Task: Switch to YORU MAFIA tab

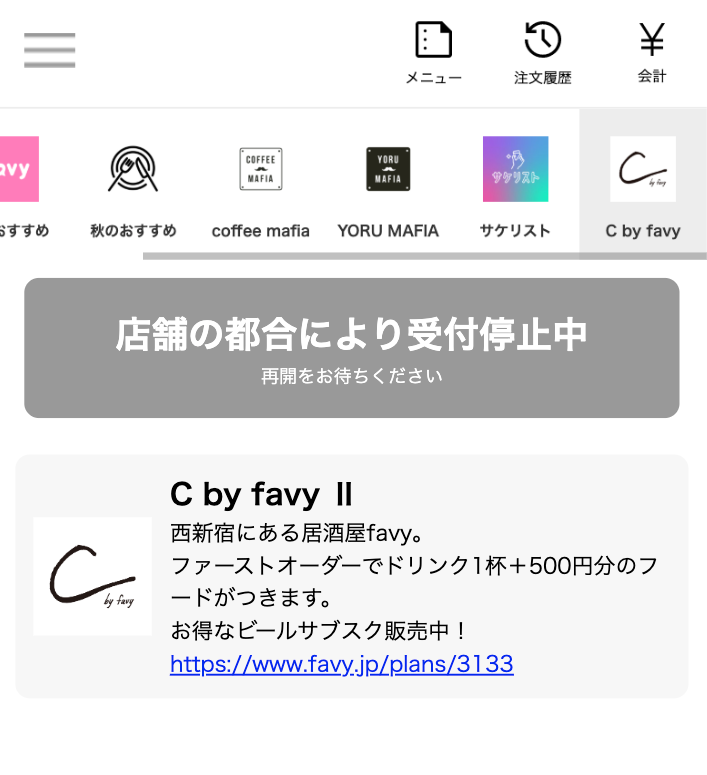Action: point(388,185)
